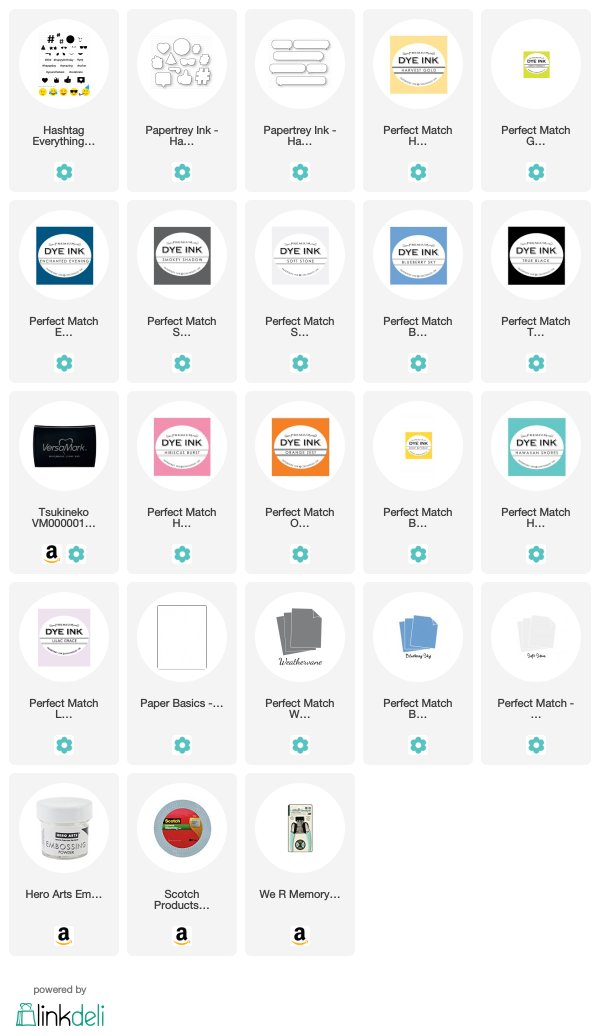
Task: Tap the shop icon under Hashtag Everything
Action: tap(64, 172)
